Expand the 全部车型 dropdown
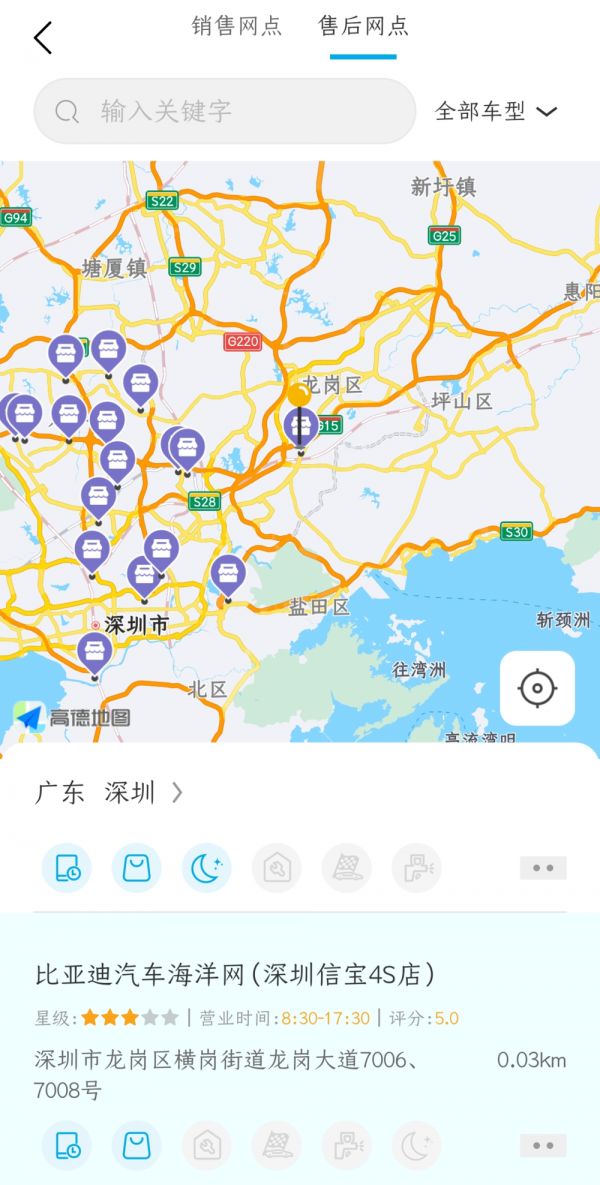The image size is (600, 1185). coord(496,111)
